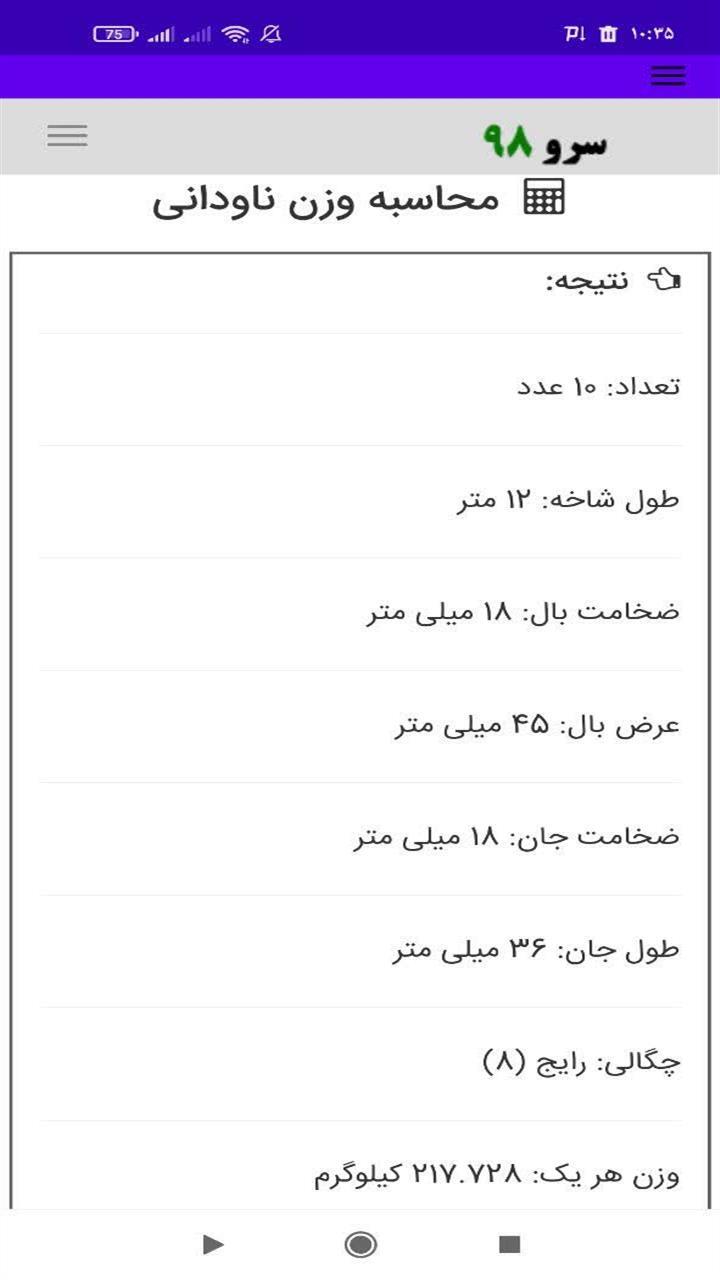Tap the Wi-Fi icon in the status bar
The image size is (720, 1280).
point(236,33)
